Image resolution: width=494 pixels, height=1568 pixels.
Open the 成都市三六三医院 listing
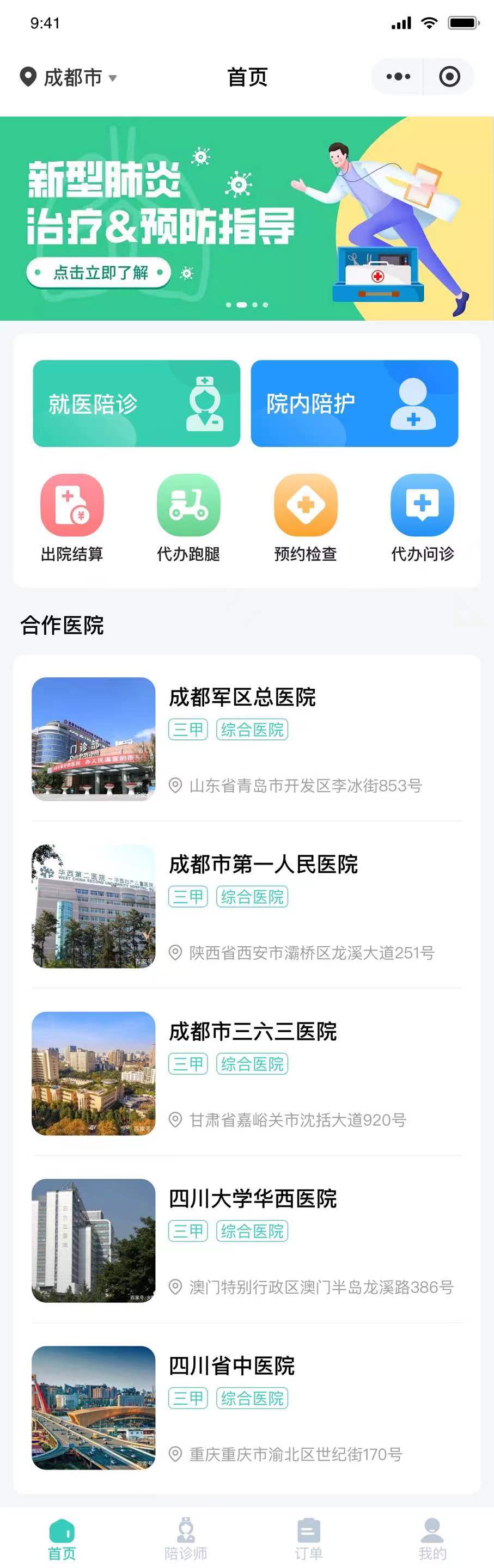247,1073
